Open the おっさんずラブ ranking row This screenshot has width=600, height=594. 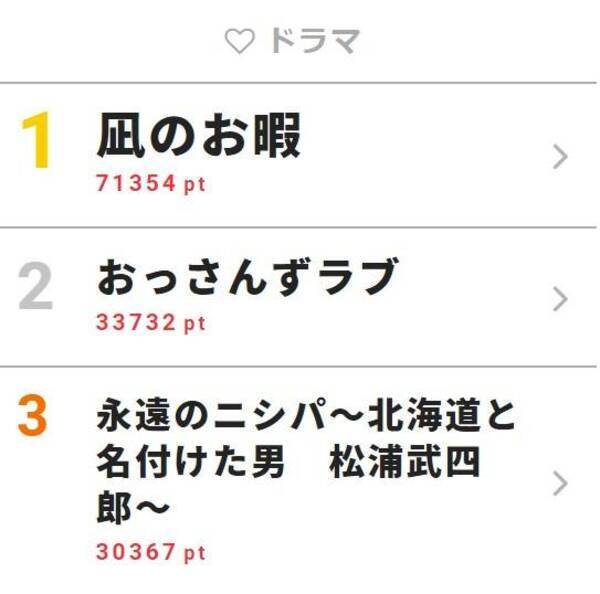[x=247, y=279]
